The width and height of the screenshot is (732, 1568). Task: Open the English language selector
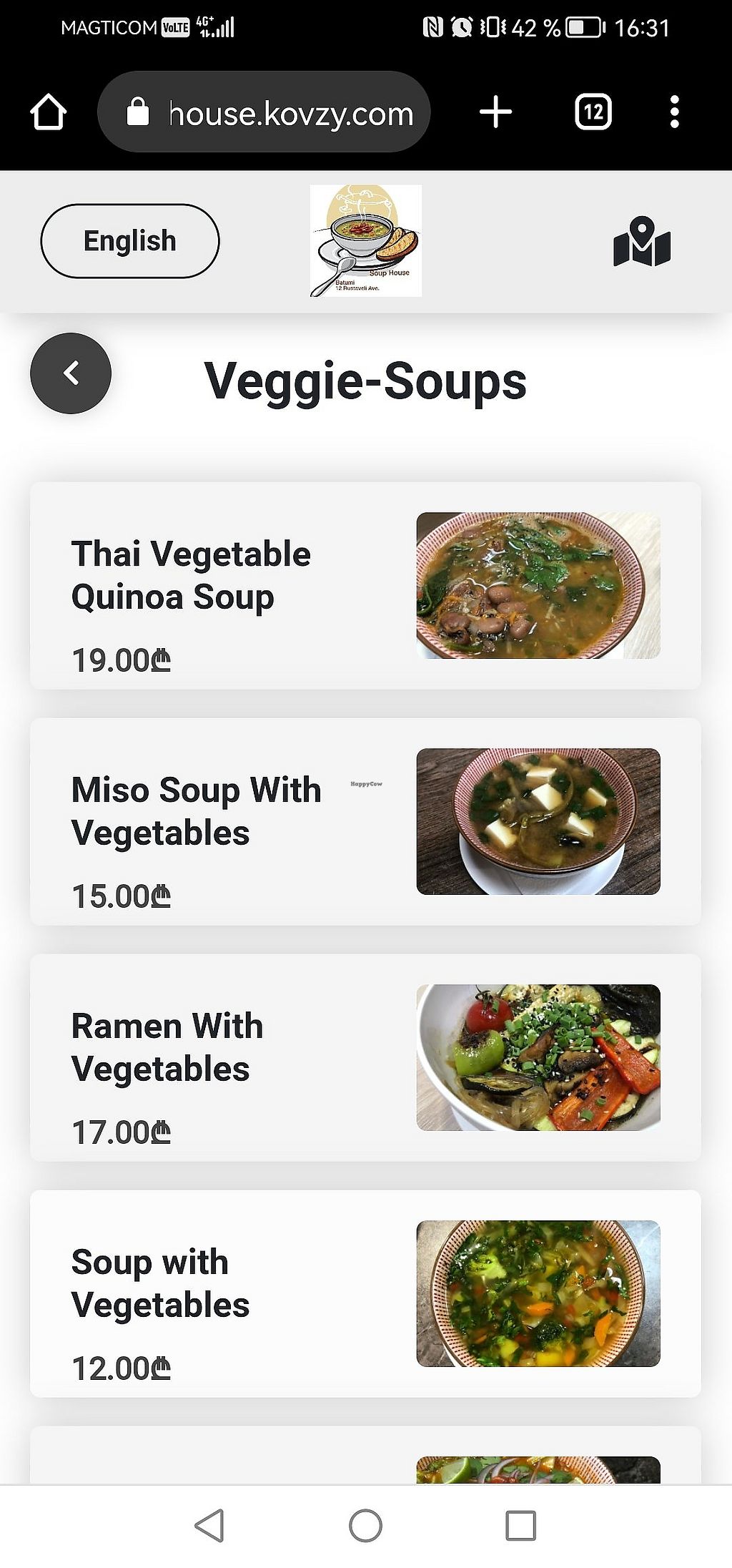(x=129, y=240)
